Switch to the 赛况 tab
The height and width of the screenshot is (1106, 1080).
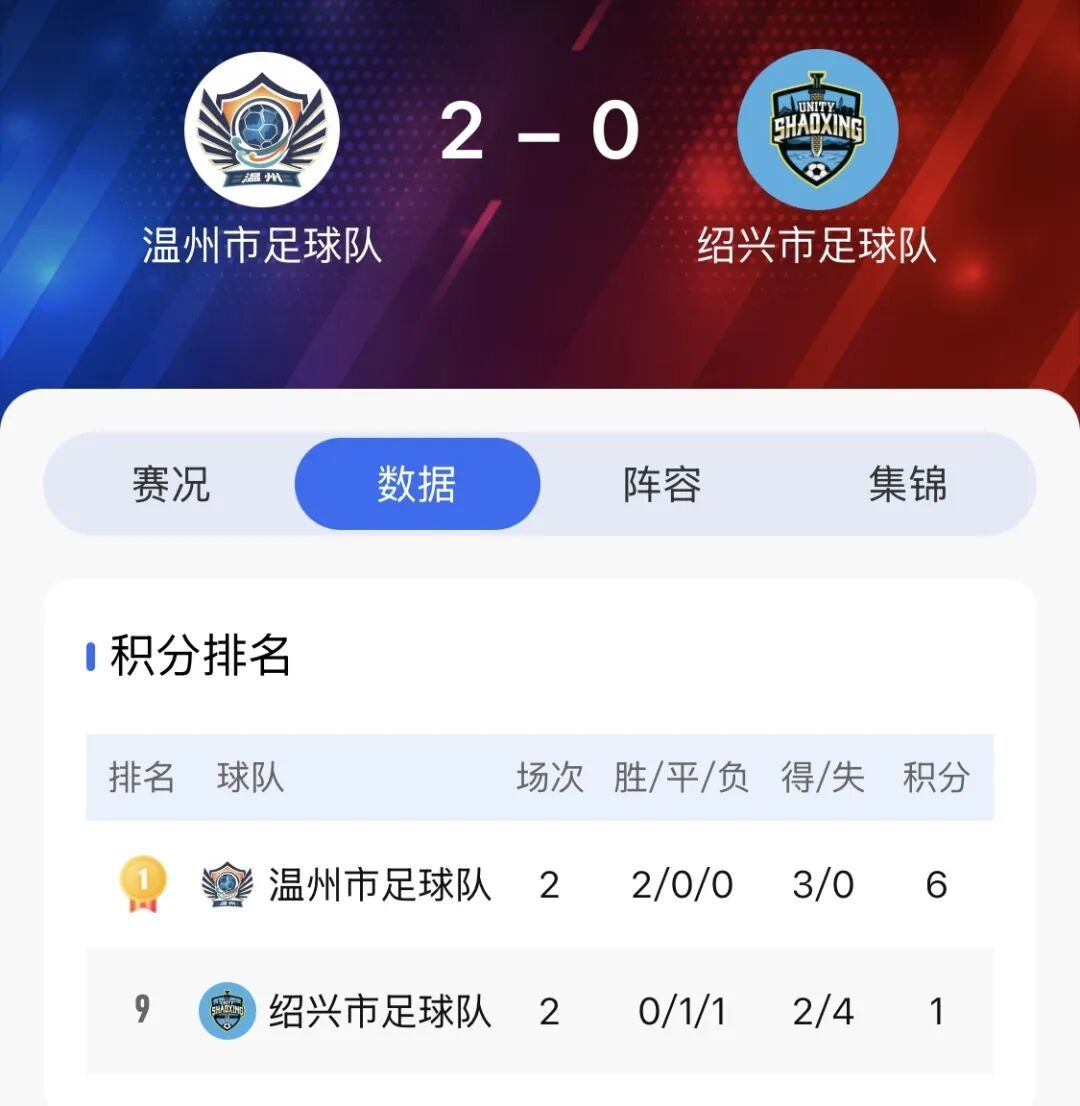[x=170, y=483]
